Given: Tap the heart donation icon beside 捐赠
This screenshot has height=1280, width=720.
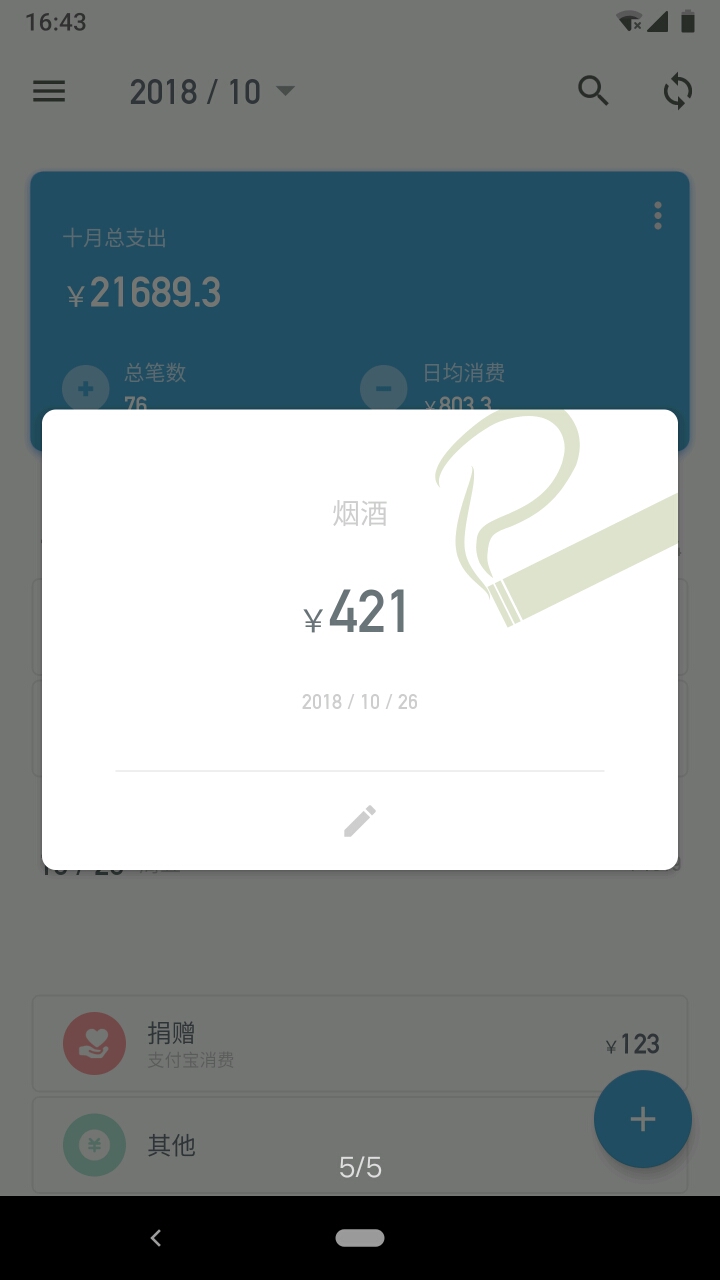Looking at the screenshot, I should 93,1042.
